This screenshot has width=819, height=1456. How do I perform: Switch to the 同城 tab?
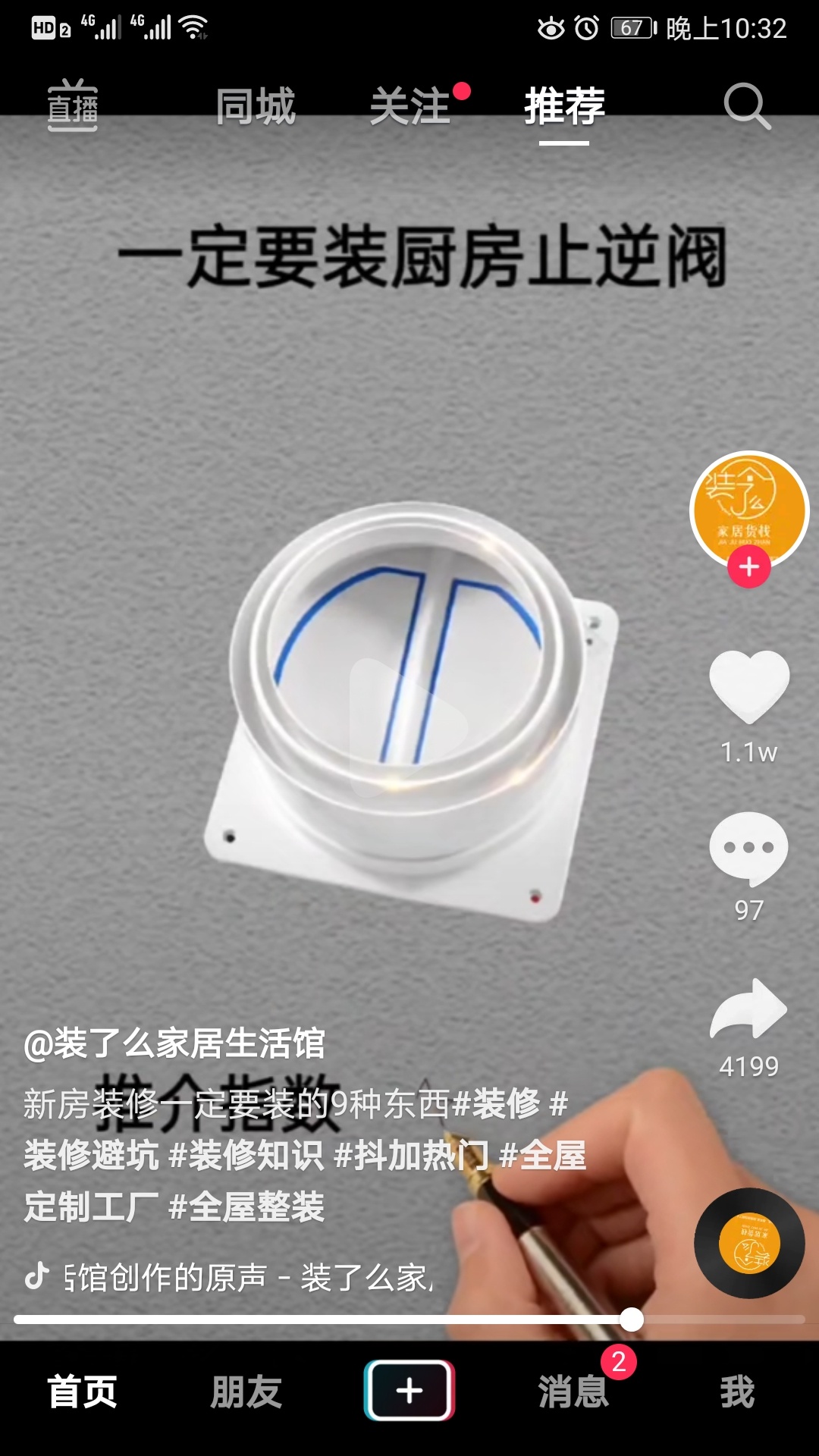256,106
